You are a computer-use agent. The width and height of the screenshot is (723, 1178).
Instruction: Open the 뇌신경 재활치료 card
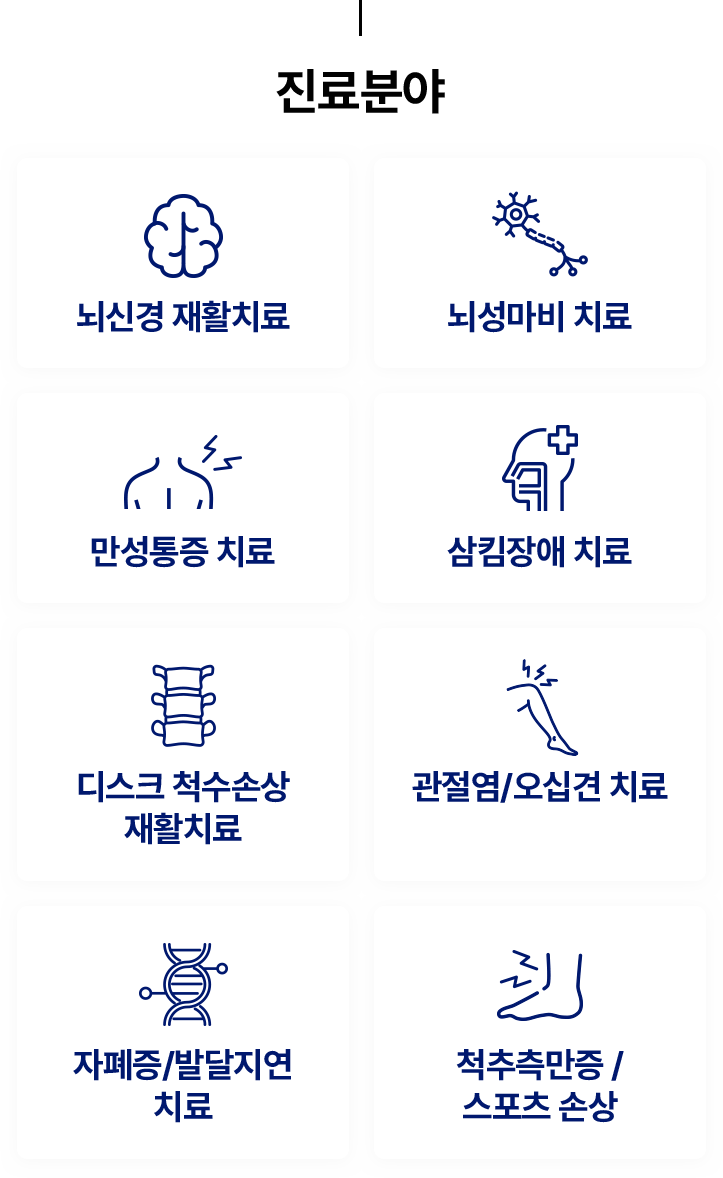pyautogui.click(x=183, y=263)
